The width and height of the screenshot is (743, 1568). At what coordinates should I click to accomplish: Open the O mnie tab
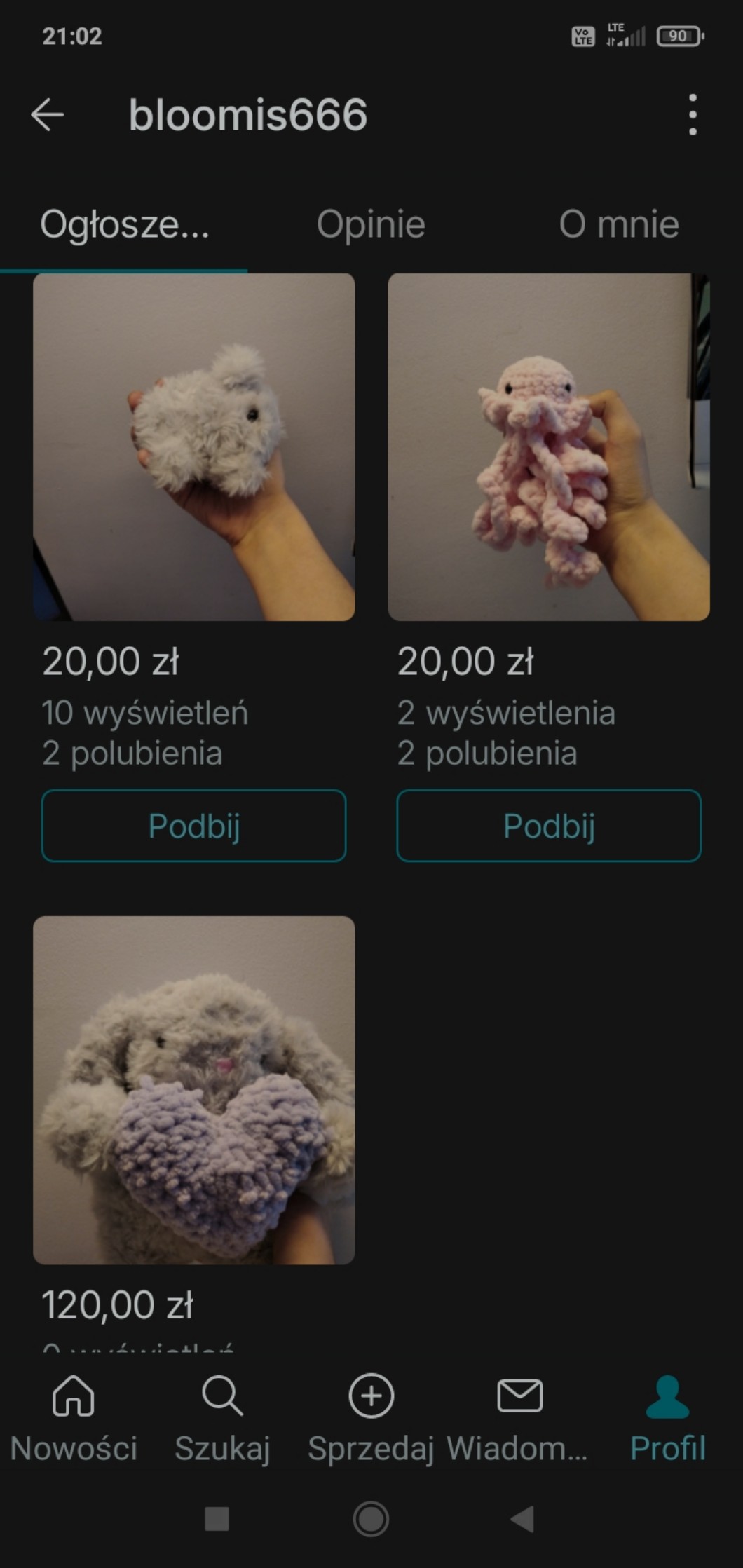[618, 224]
